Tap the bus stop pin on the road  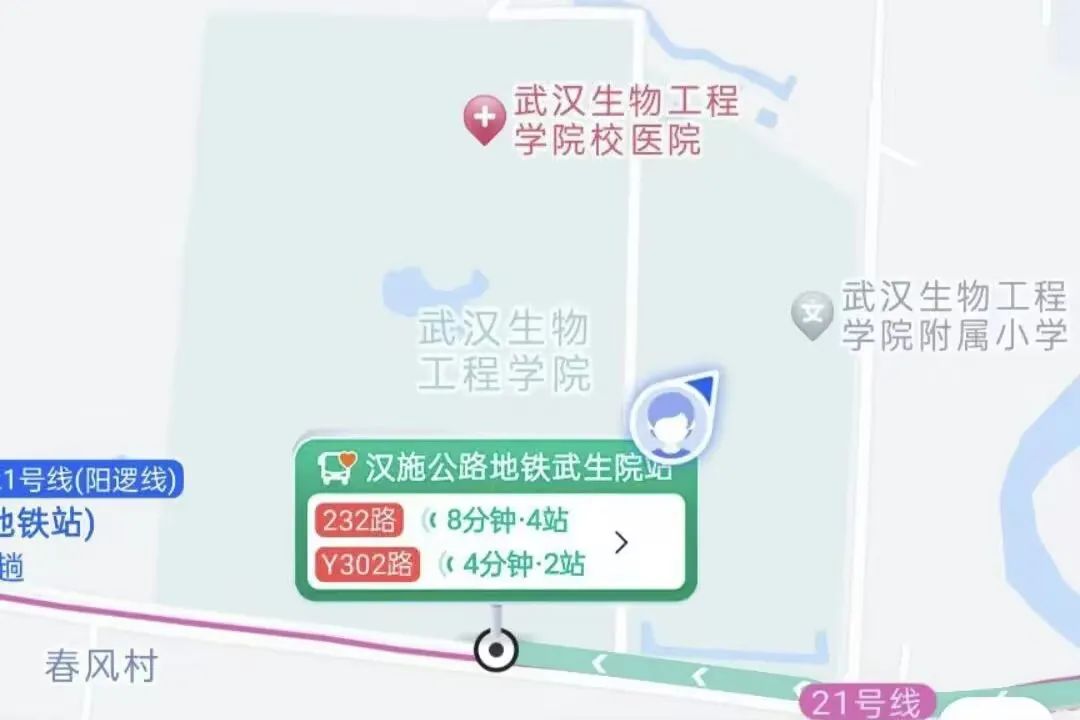pos(496,650)
